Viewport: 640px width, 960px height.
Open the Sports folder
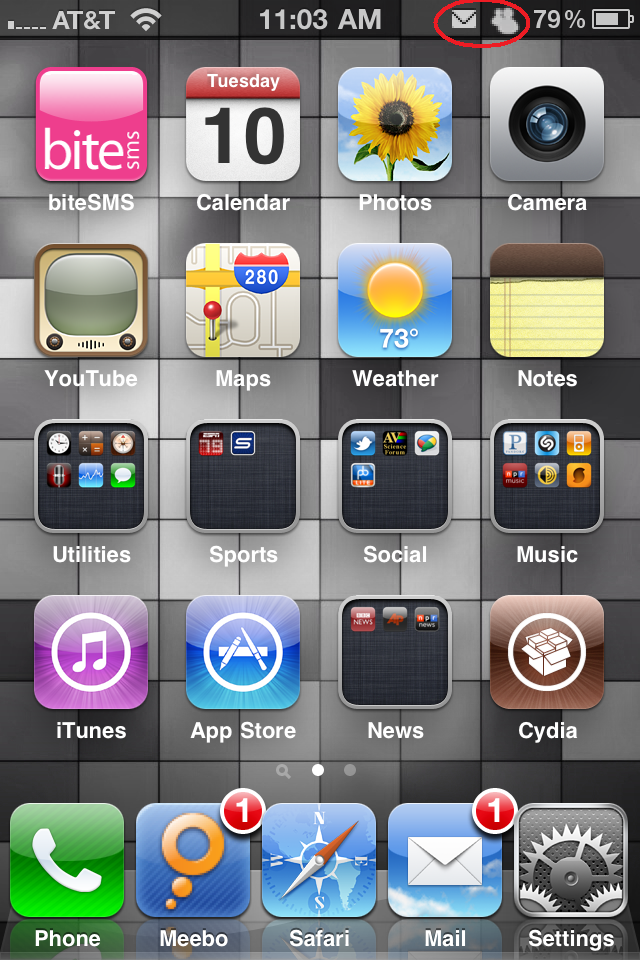(x=243, y=476)
